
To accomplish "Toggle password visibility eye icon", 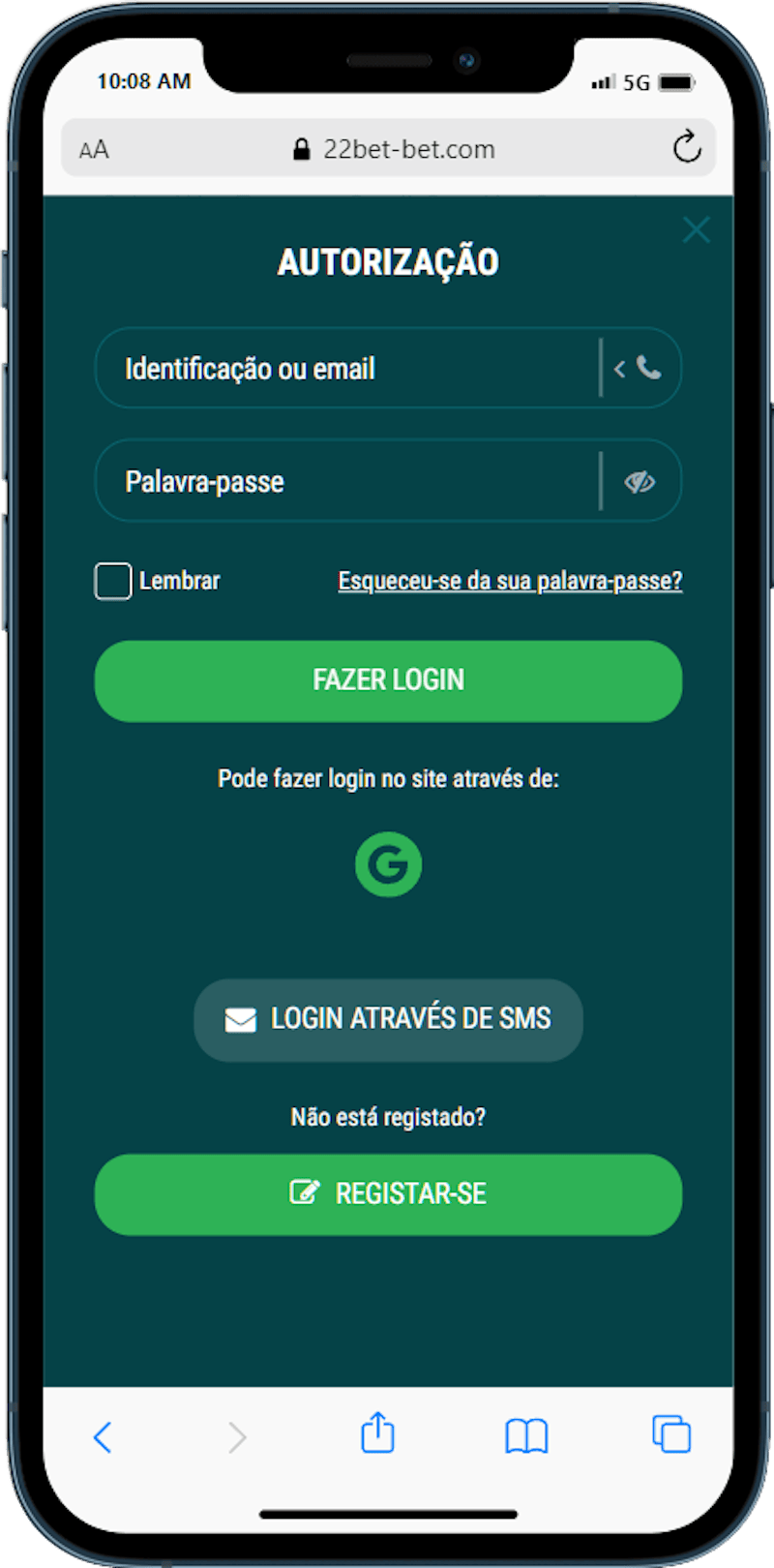I will tap(640, 481).
